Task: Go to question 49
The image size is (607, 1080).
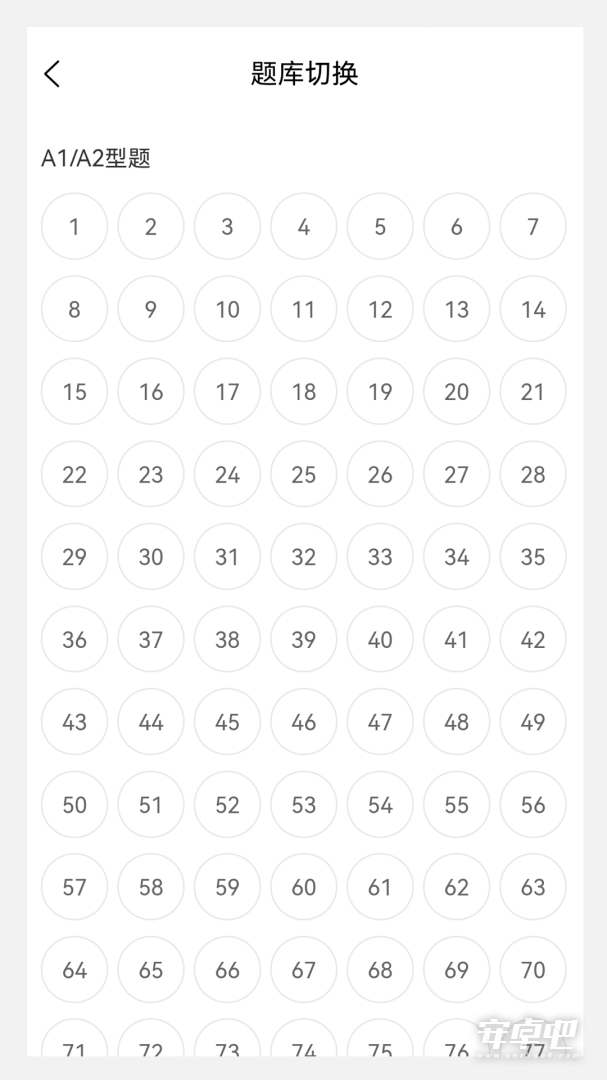Action: pos(533,722)
